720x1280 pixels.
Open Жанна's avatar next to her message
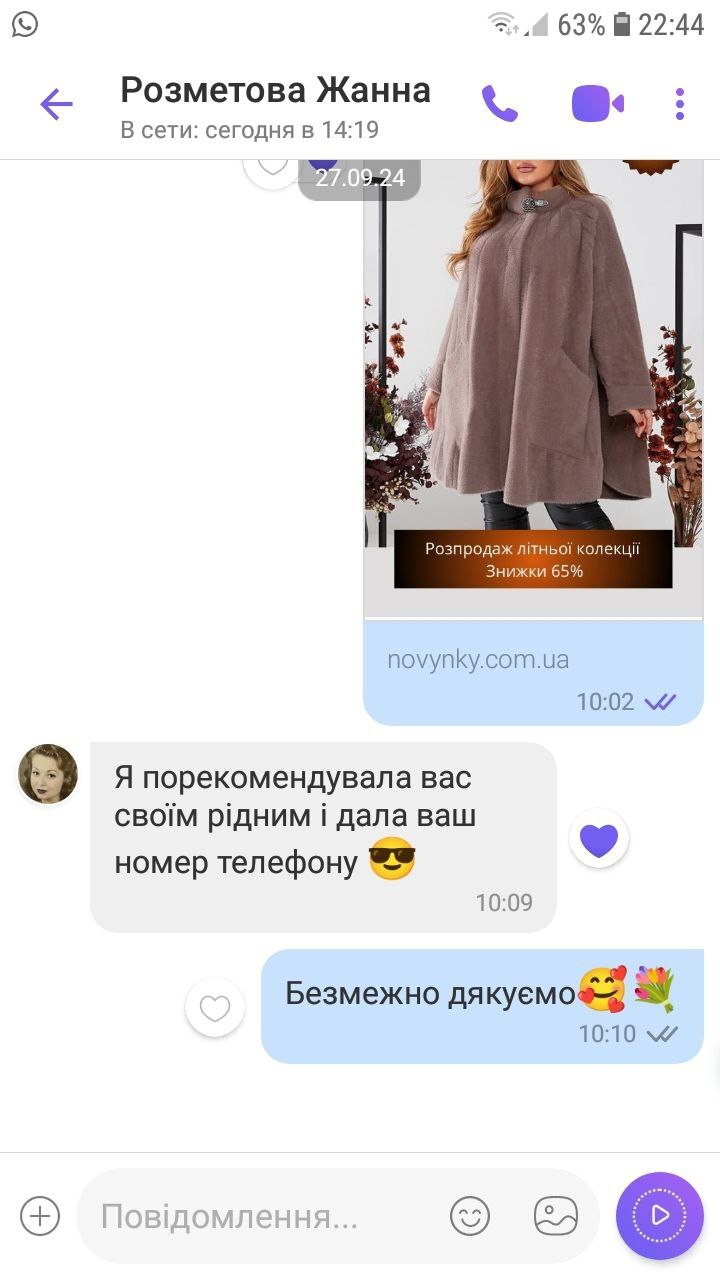coord(48,774)
